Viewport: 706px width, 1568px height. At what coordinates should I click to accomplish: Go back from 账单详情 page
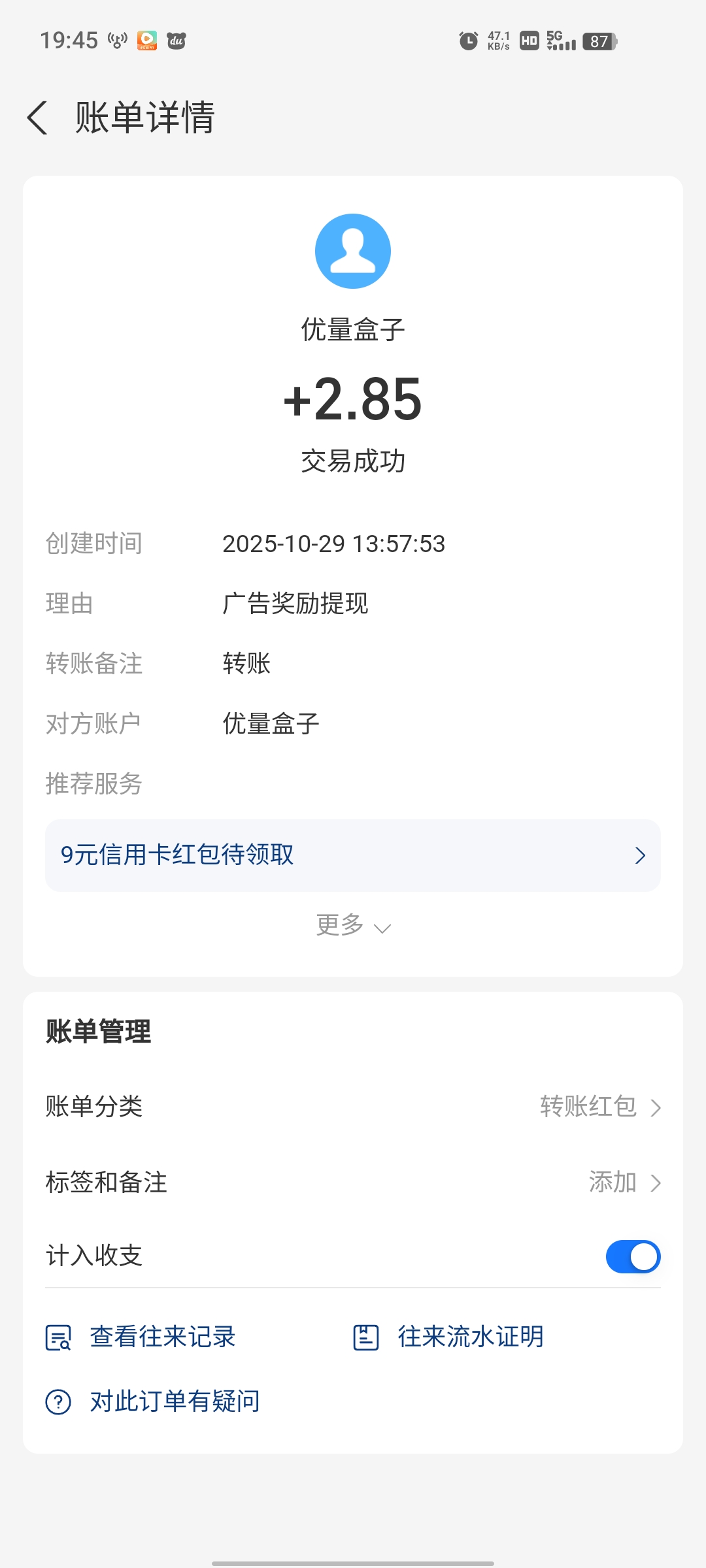tap(38, 118)
